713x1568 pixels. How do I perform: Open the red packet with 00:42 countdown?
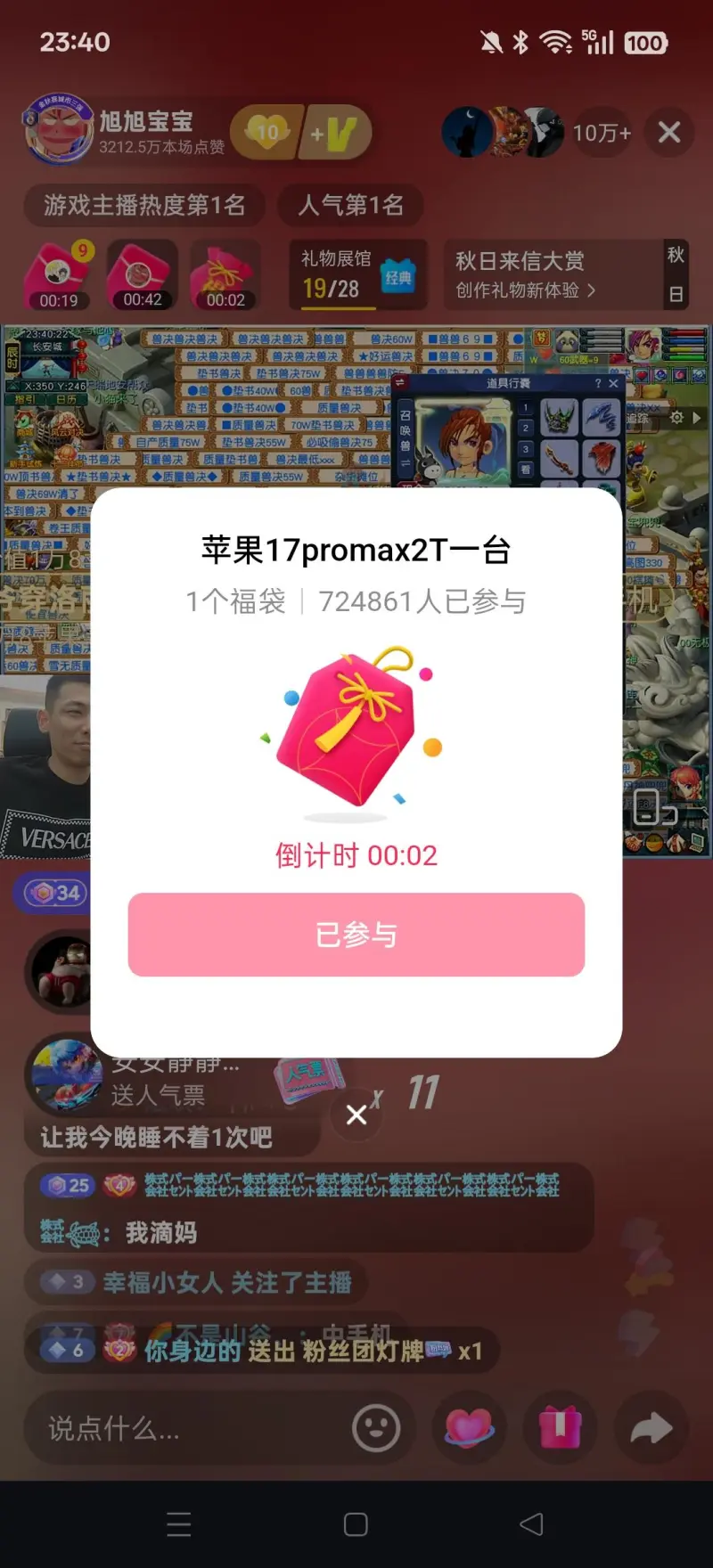tap(143, 275)
